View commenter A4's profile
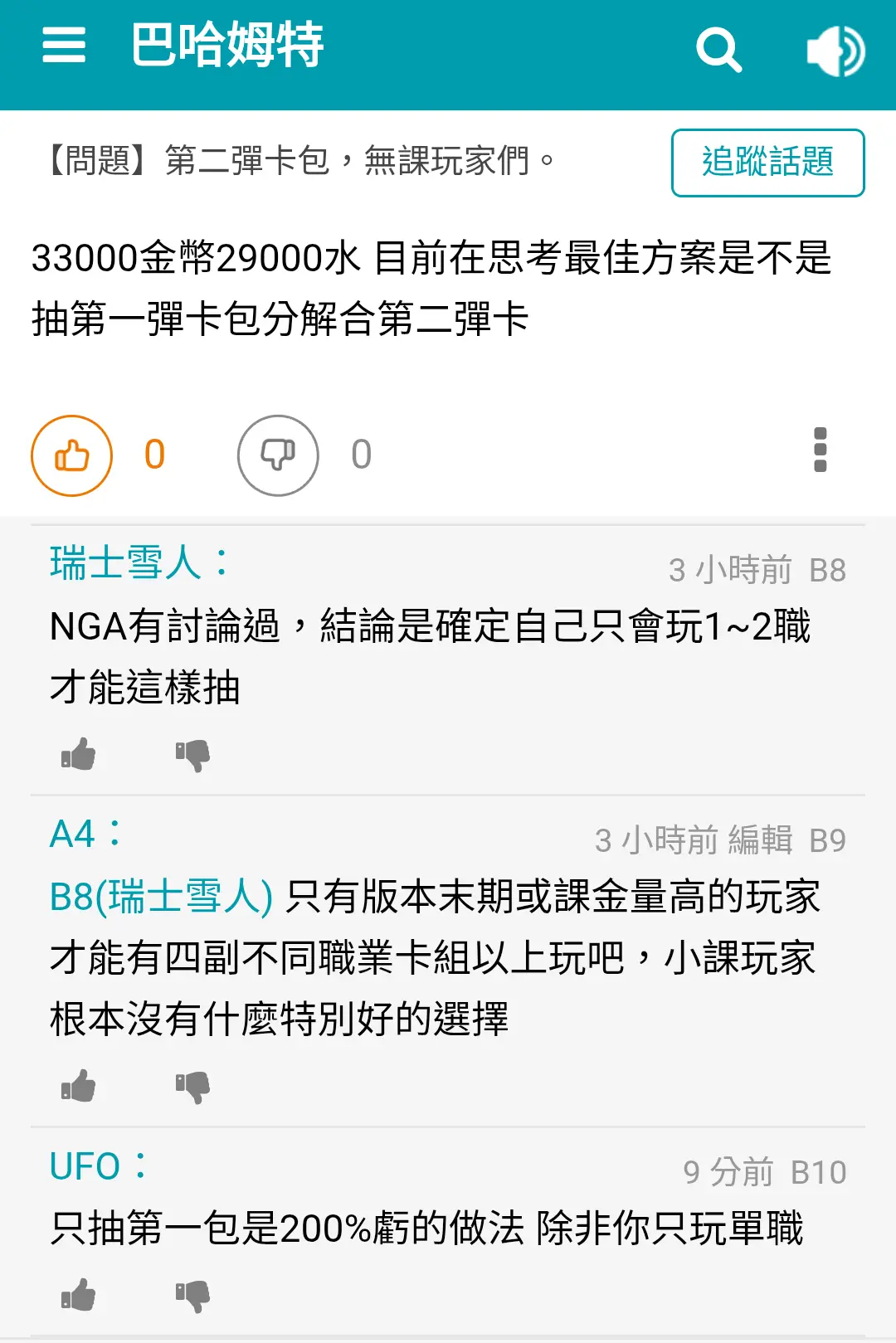The width and height of the screenshot is (896, 1343). point(73,835)
